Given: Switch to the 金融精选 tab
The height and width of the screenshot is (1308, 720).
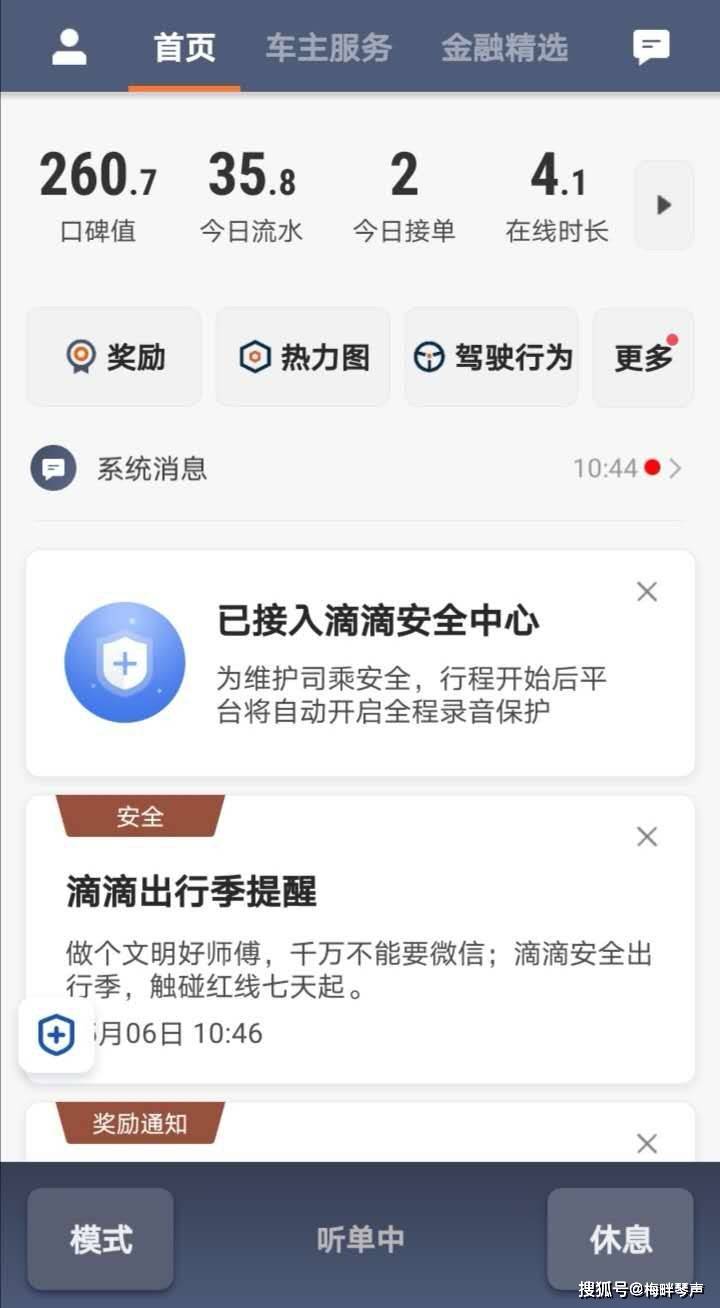Looking at the screenshot, I should pyautogui.click(x=504, y=47).
